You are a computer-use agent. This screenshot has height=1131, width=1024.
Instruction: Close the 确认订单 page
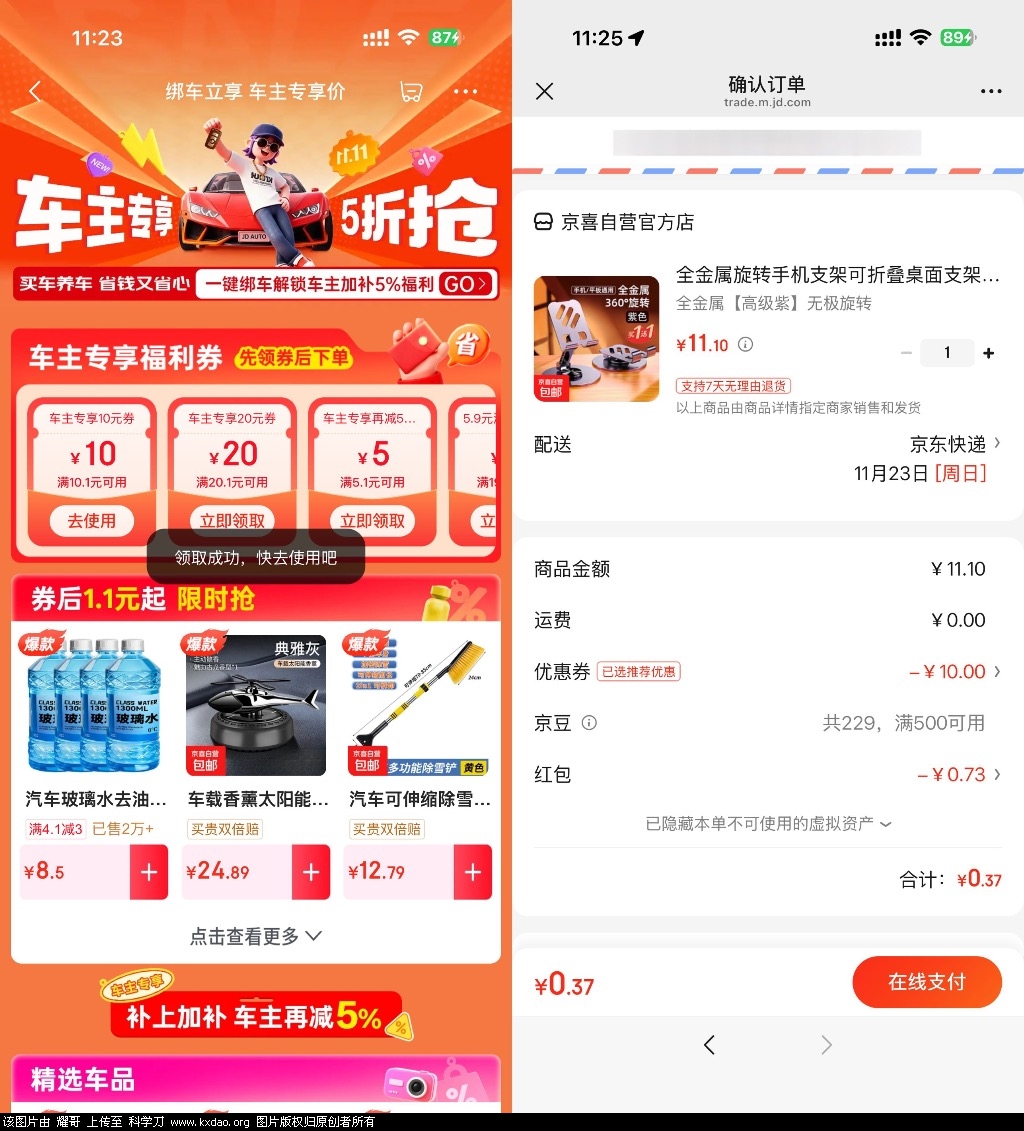pos(544,92)
